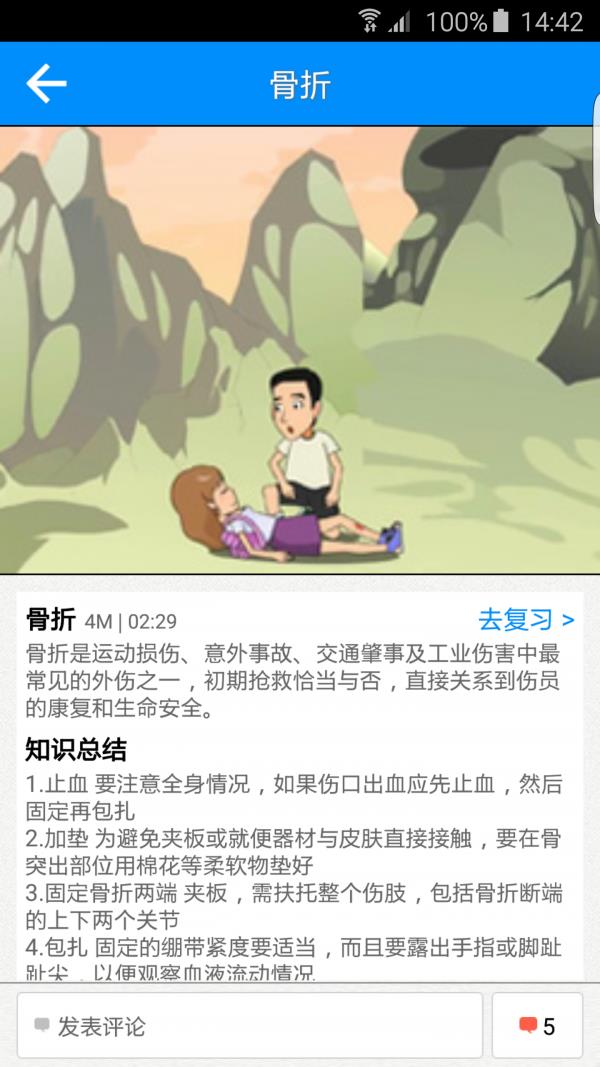Tap the 发表评论 comment field
The height and width of the screenshot is (1067, 600).
pyautogui.click(x=250, y=1026)
